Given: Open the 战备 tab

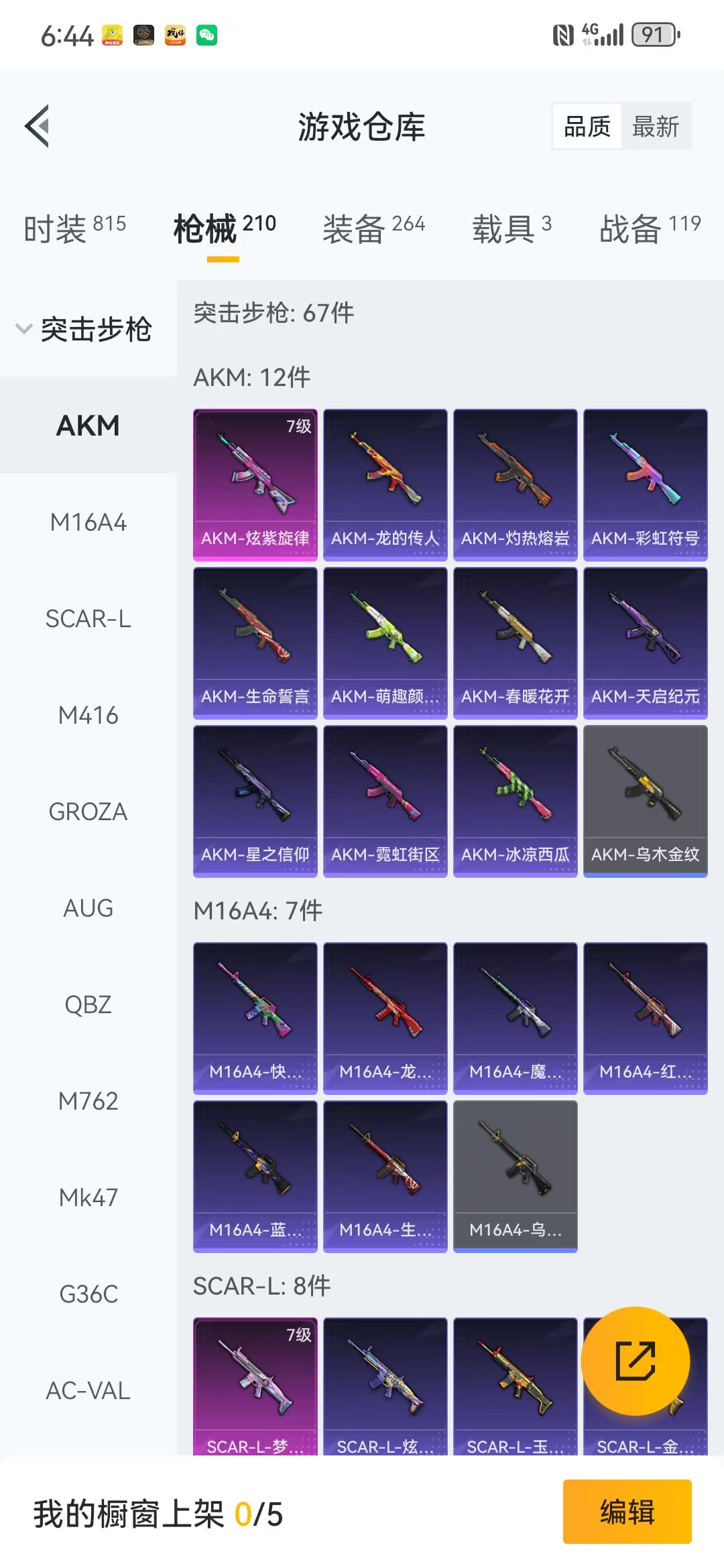Looking at the screenshot, I should (x=650, y=228).
